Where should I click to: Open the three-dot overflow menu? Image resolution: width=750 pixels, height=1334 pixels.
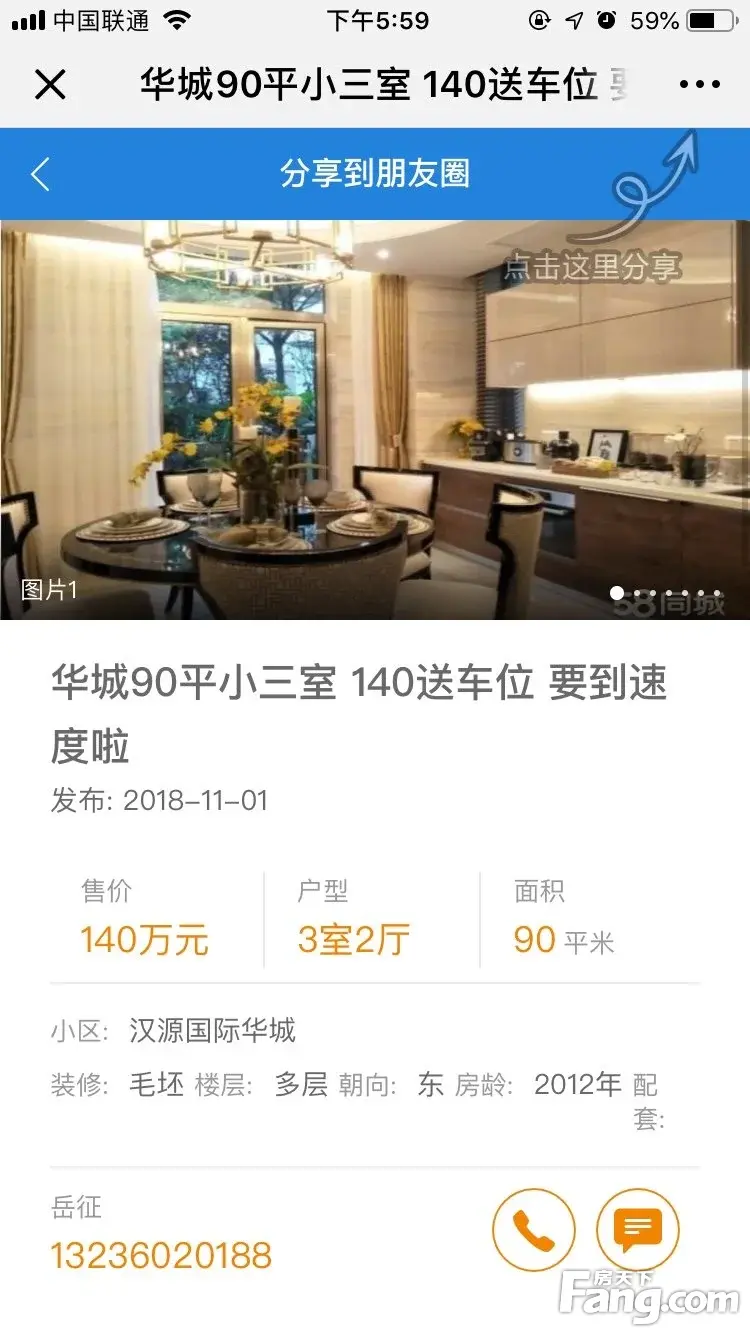point(699,85)
